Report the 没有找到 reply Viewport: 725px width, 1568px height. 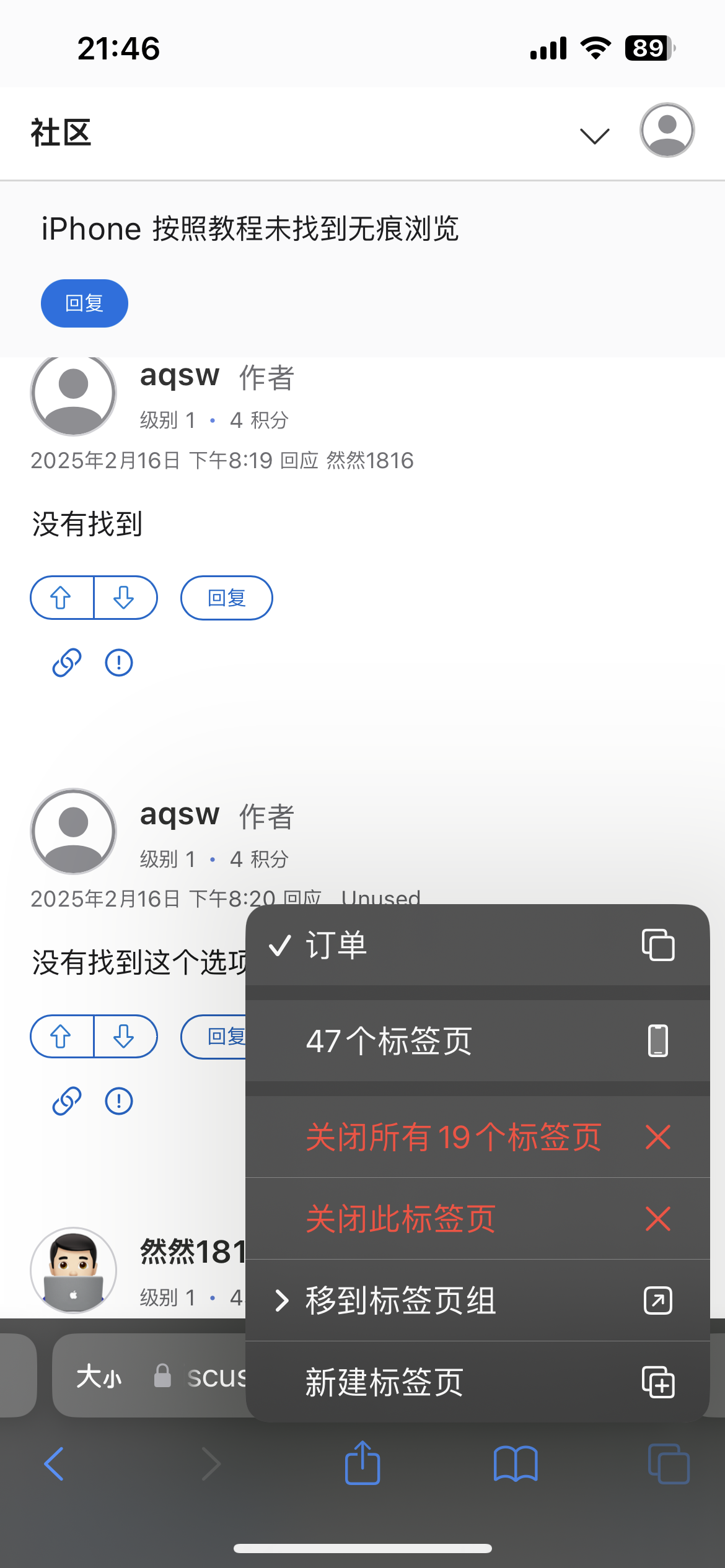[x=119, y=663]
